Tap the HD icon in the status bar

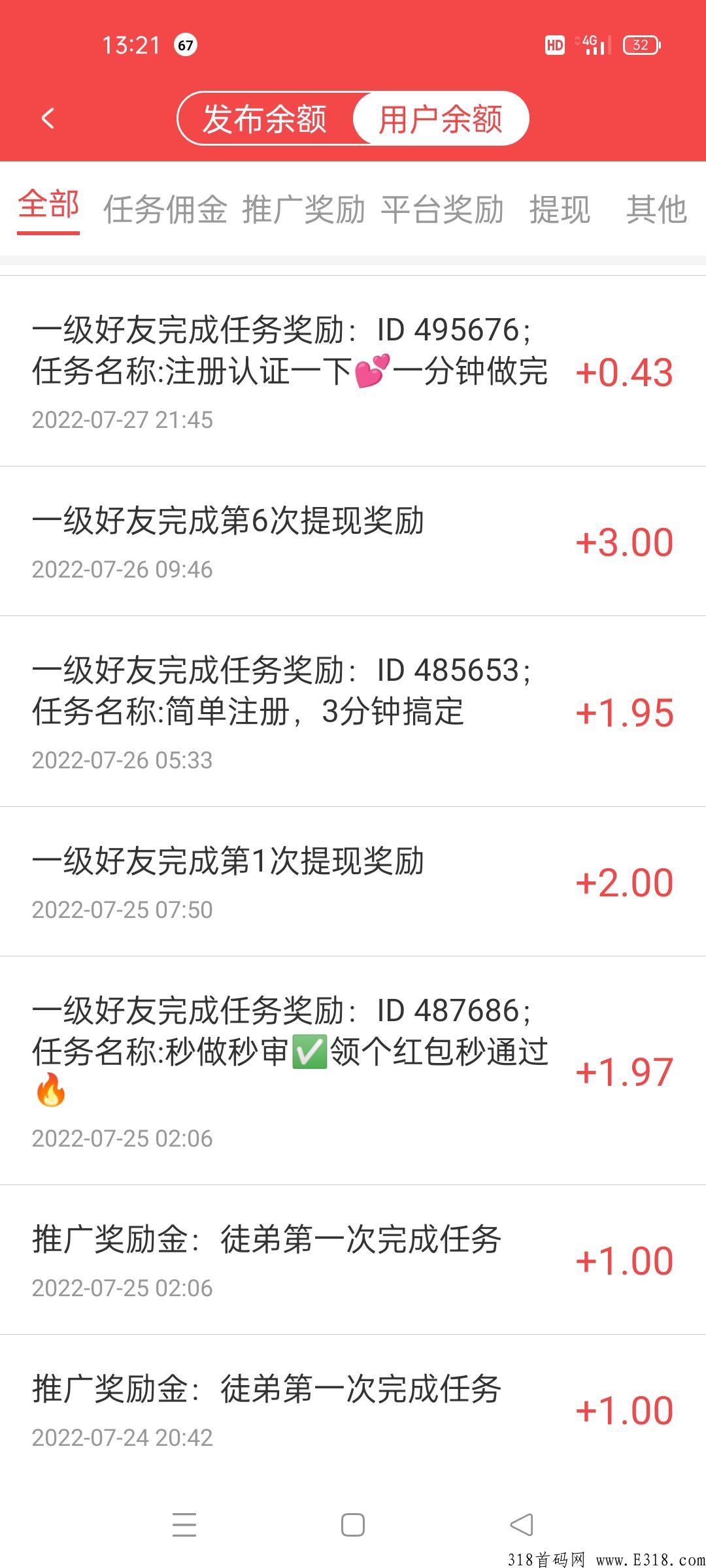pyautogui.click(x=554, y=46)
